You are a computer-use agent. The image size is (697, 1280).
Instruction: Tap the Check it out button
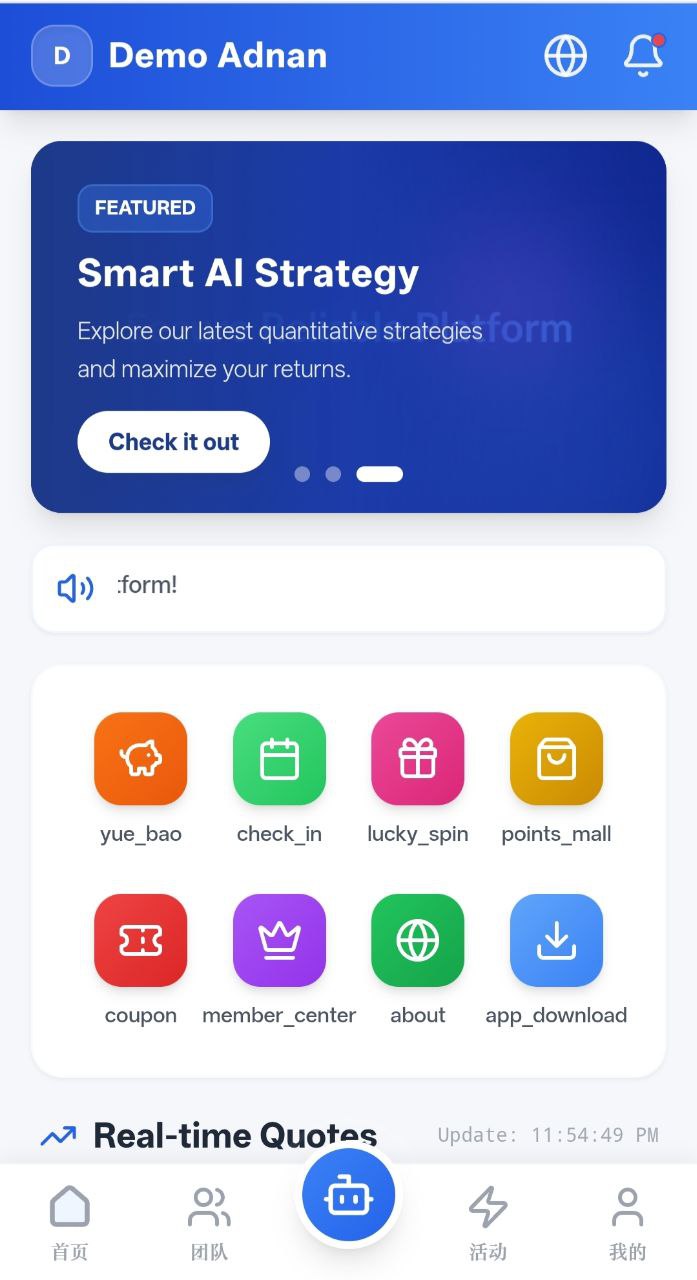[x=173, y=442]
